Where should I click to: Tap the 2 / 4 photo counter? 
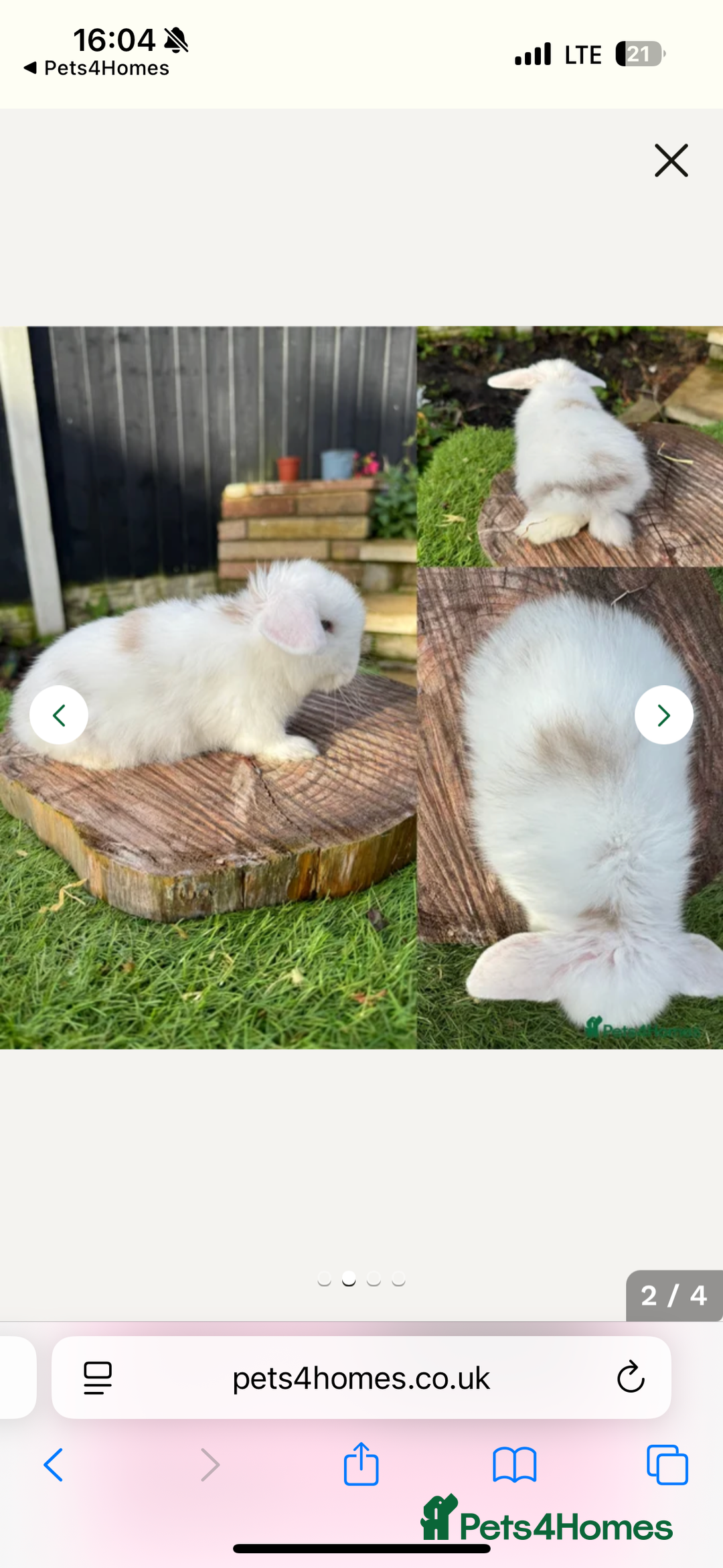[x=673, y=1295]
